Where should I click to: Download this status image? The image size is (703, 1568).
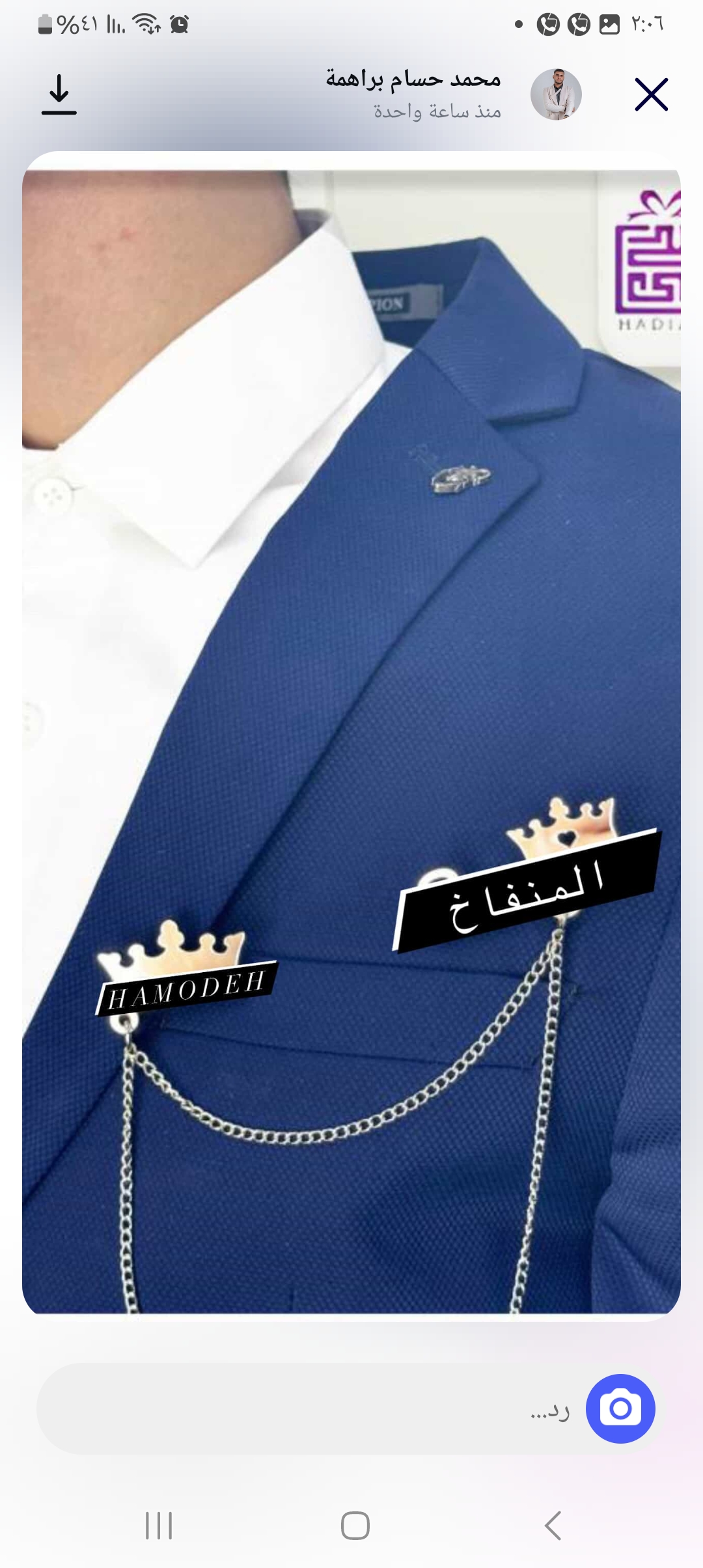59,95
